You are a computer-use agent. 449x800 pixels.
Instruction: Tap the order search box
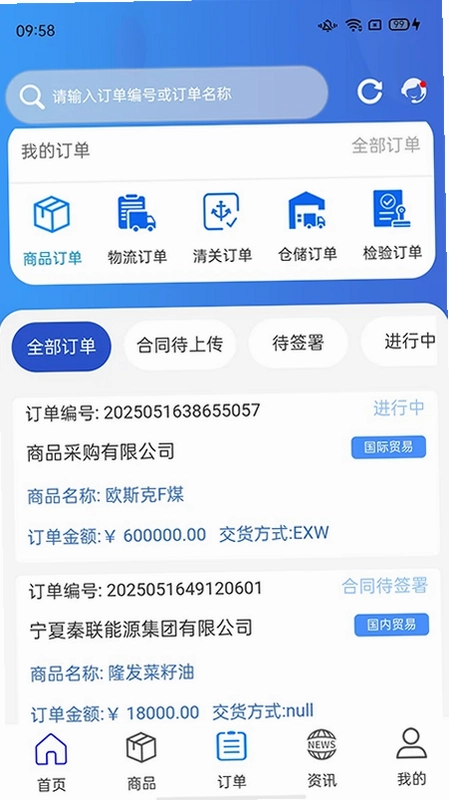[166, 95]
